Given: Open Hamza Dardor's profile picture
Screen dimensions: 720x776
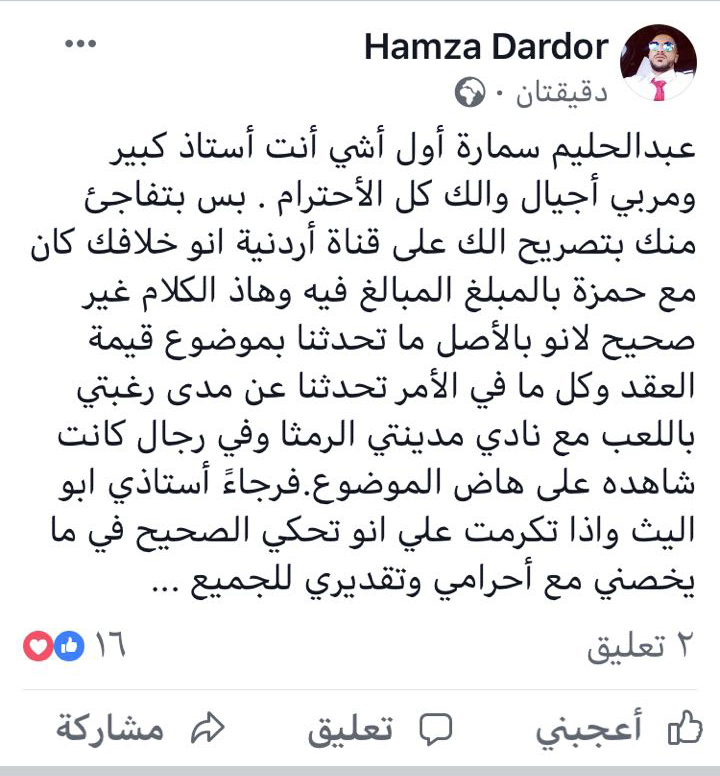Looking at the screenshot, I should click(658, 63).
